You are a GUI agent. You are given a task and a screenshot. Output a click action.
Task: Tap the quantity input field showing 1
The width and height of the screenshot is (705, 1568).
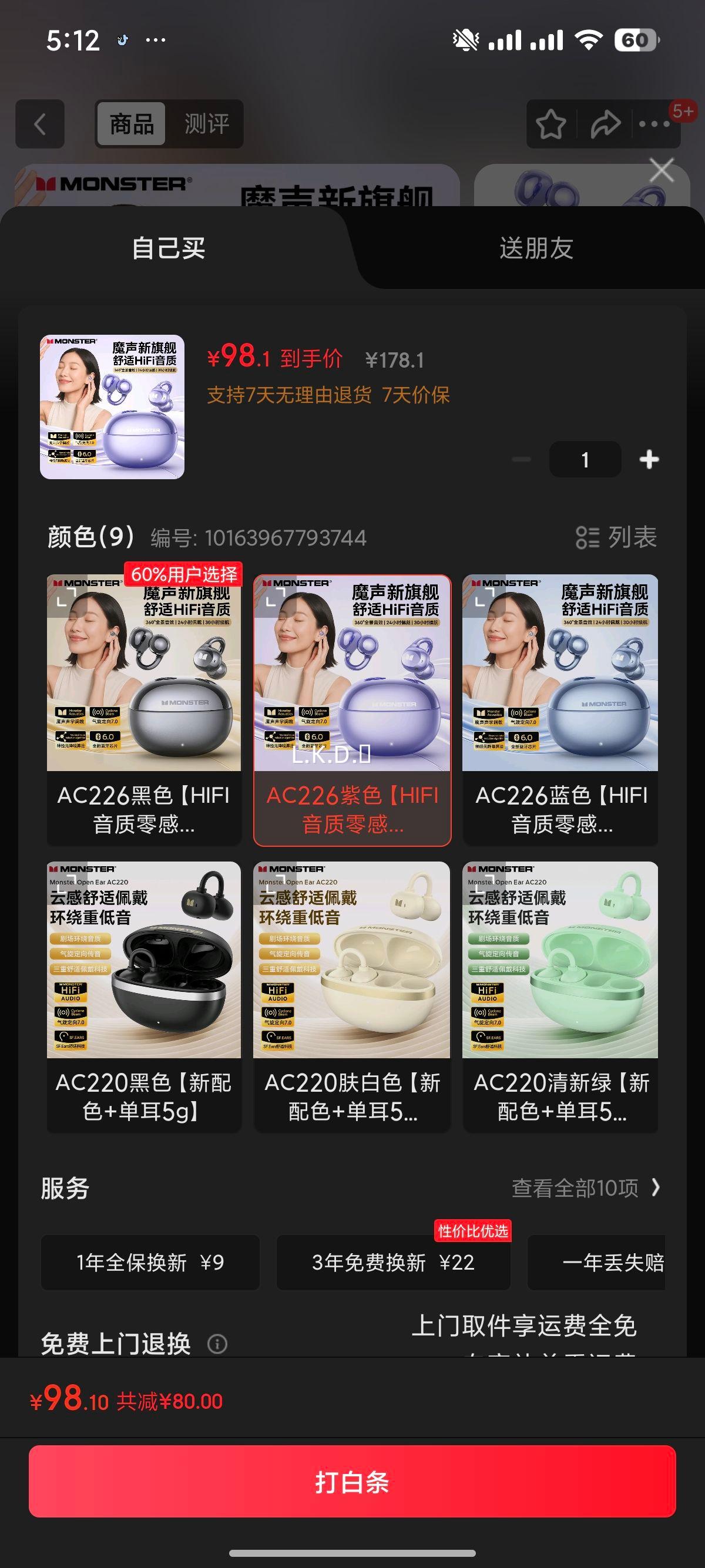[585, 460]
